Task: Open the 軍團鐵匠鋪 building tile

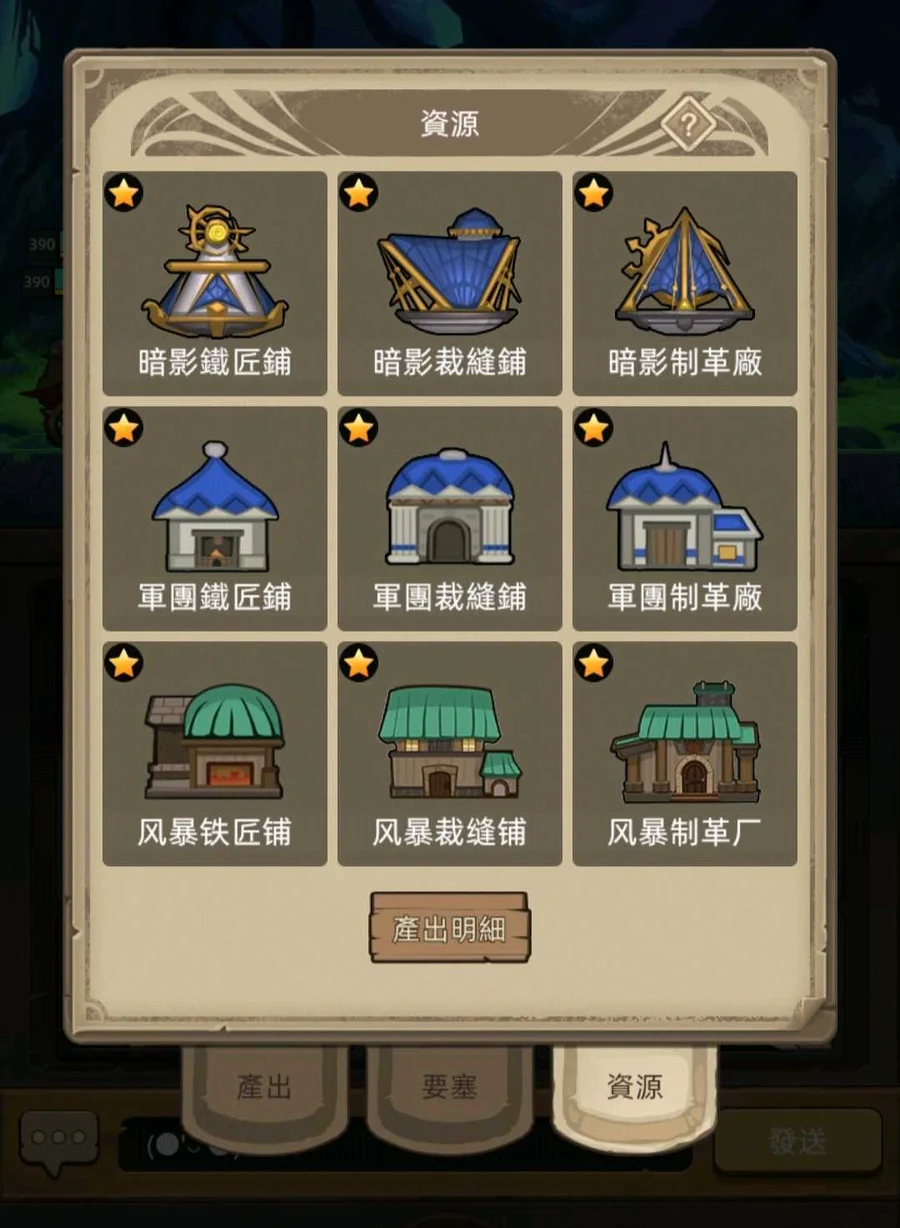Action: [215, 518]
